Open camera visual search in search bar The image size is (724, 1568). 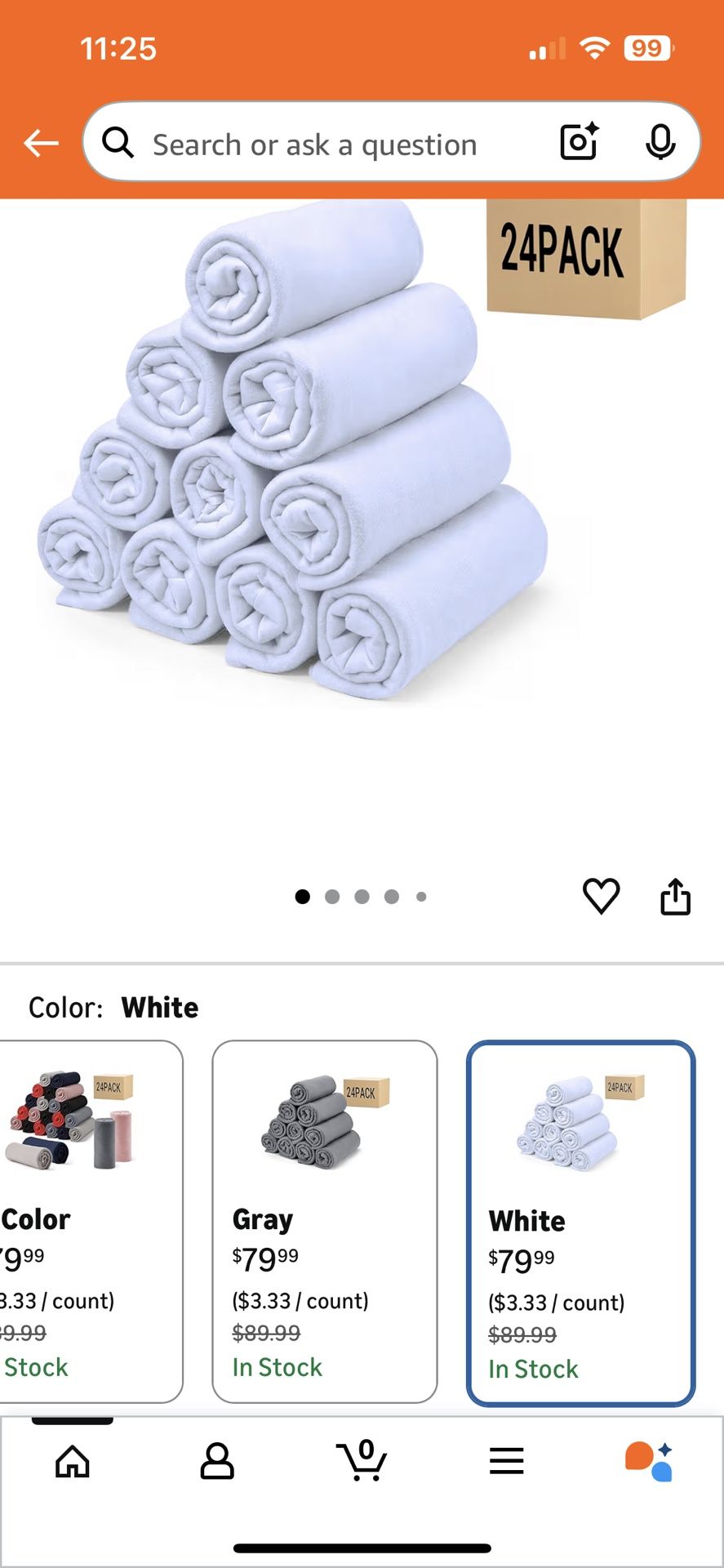[x=578, y=142]
